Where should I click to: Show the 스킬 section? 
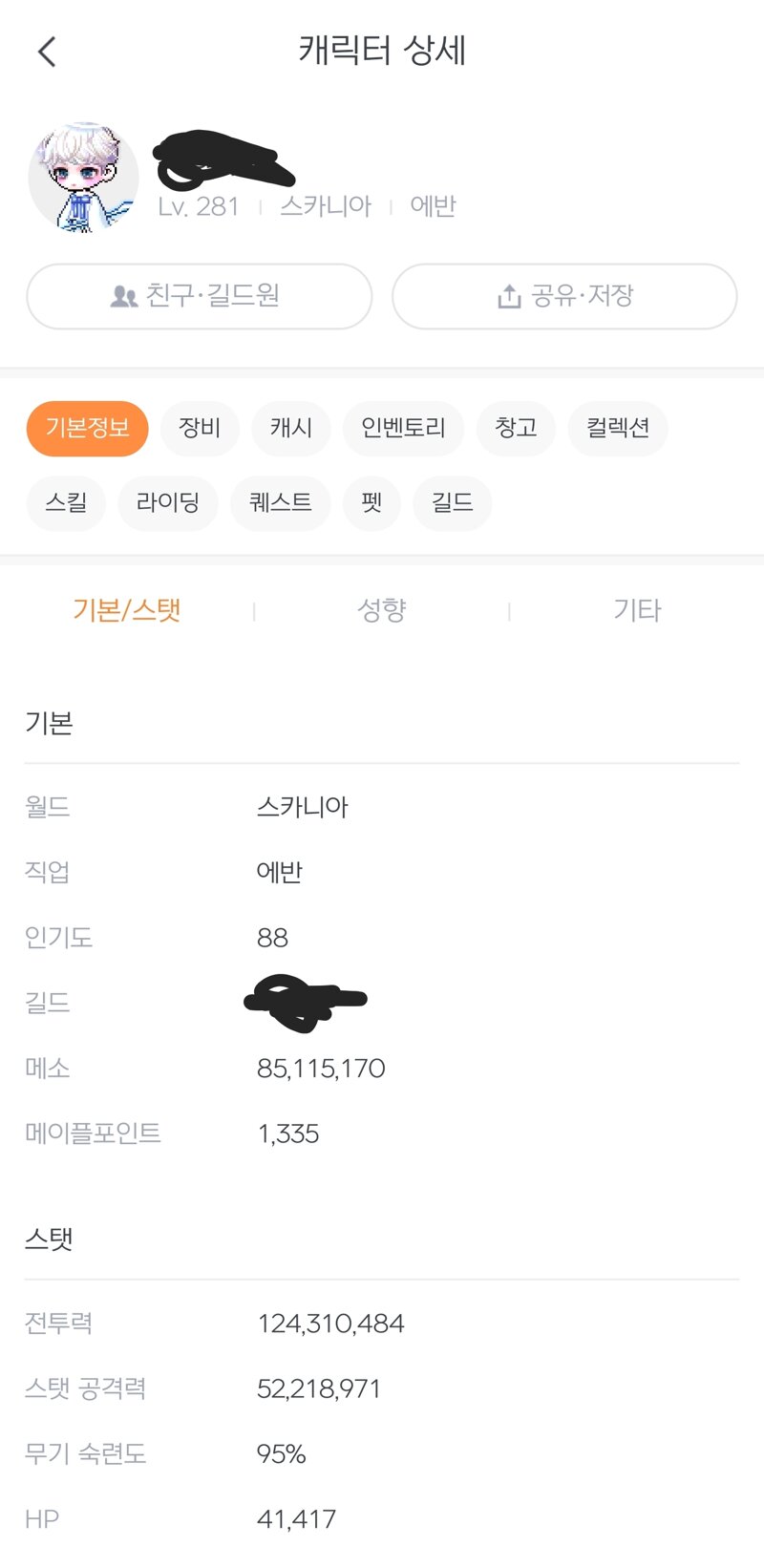point(66,502)
